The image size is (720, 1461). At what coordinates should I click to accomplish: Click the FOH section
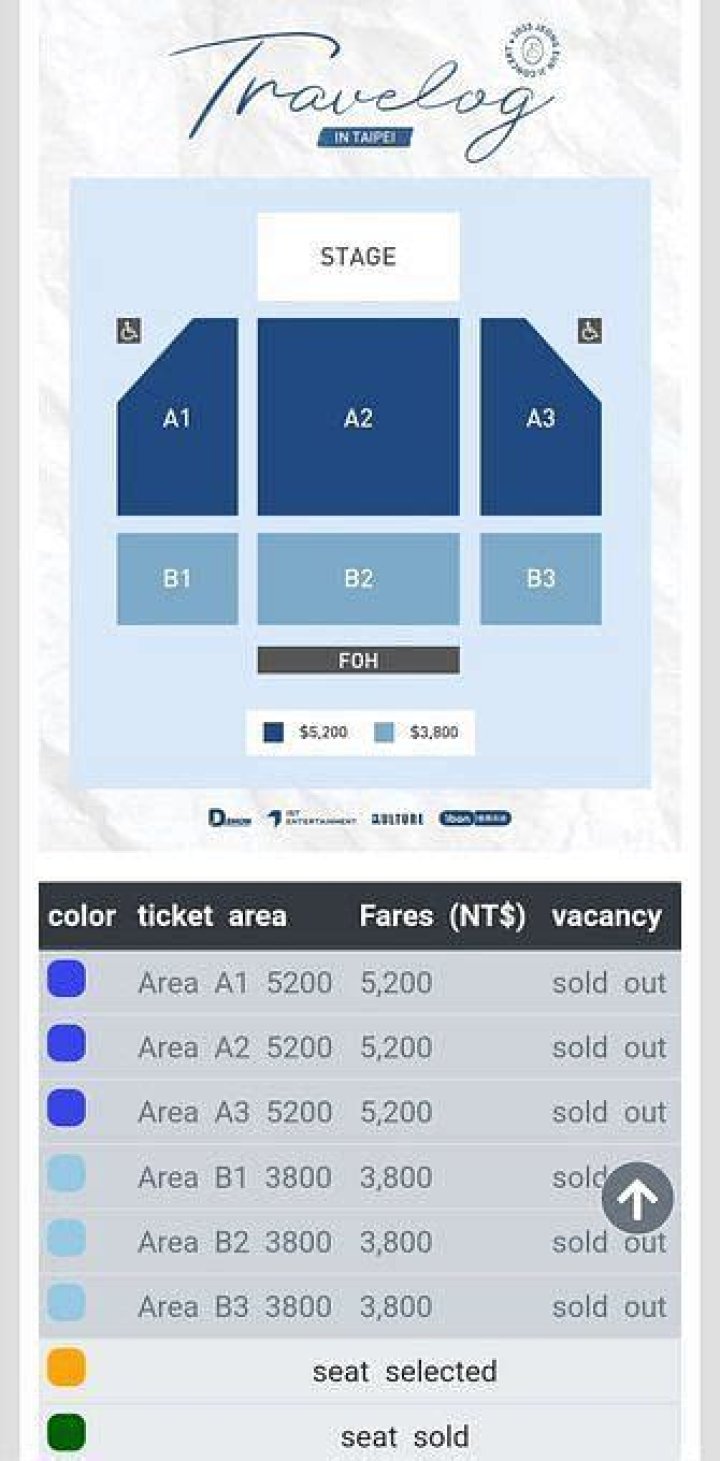point(358,660)
